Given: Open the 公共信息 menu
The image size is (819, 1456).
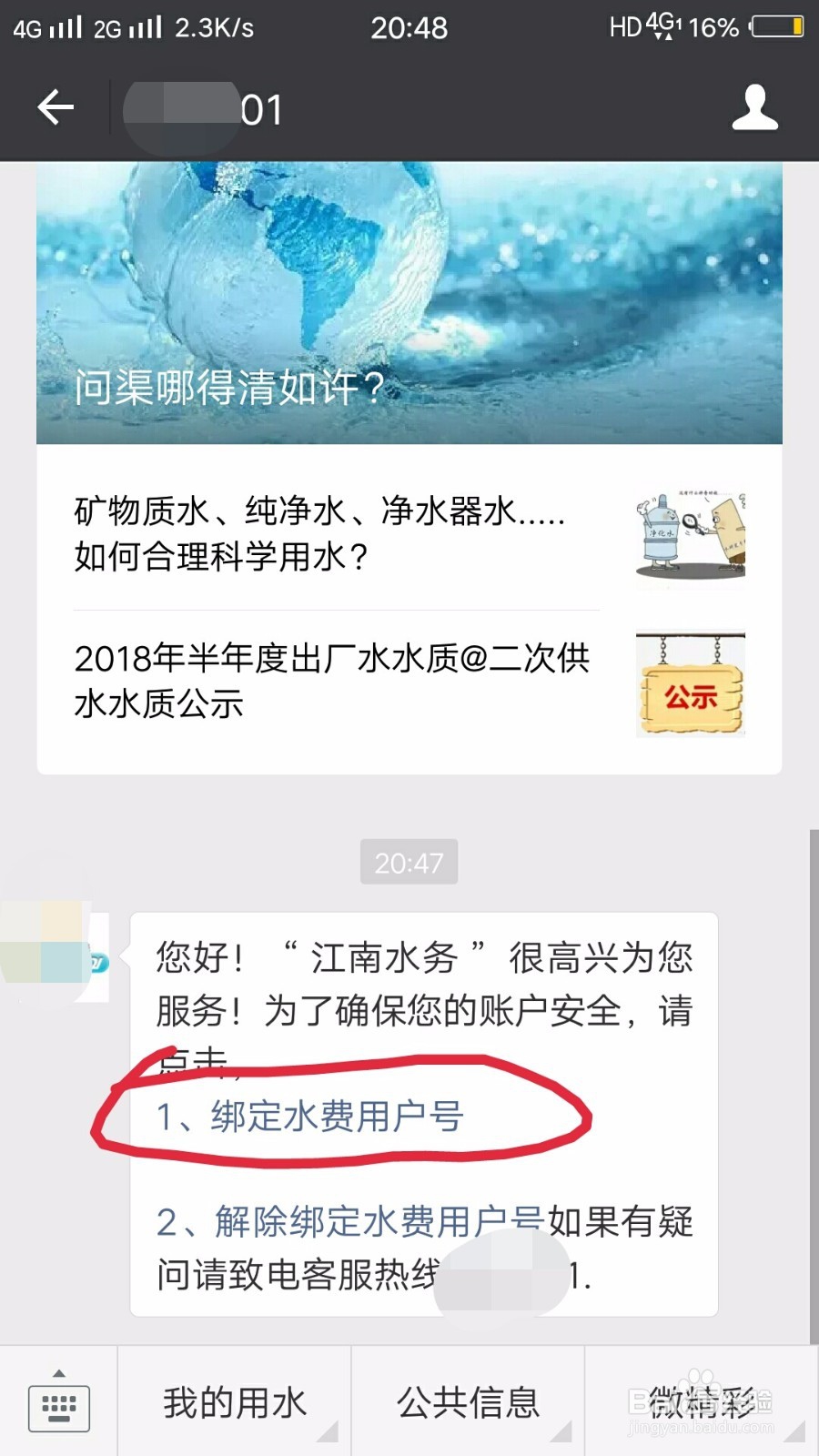Looking at the screenshot, I should pyautogui.click(x=467, y=1401).
